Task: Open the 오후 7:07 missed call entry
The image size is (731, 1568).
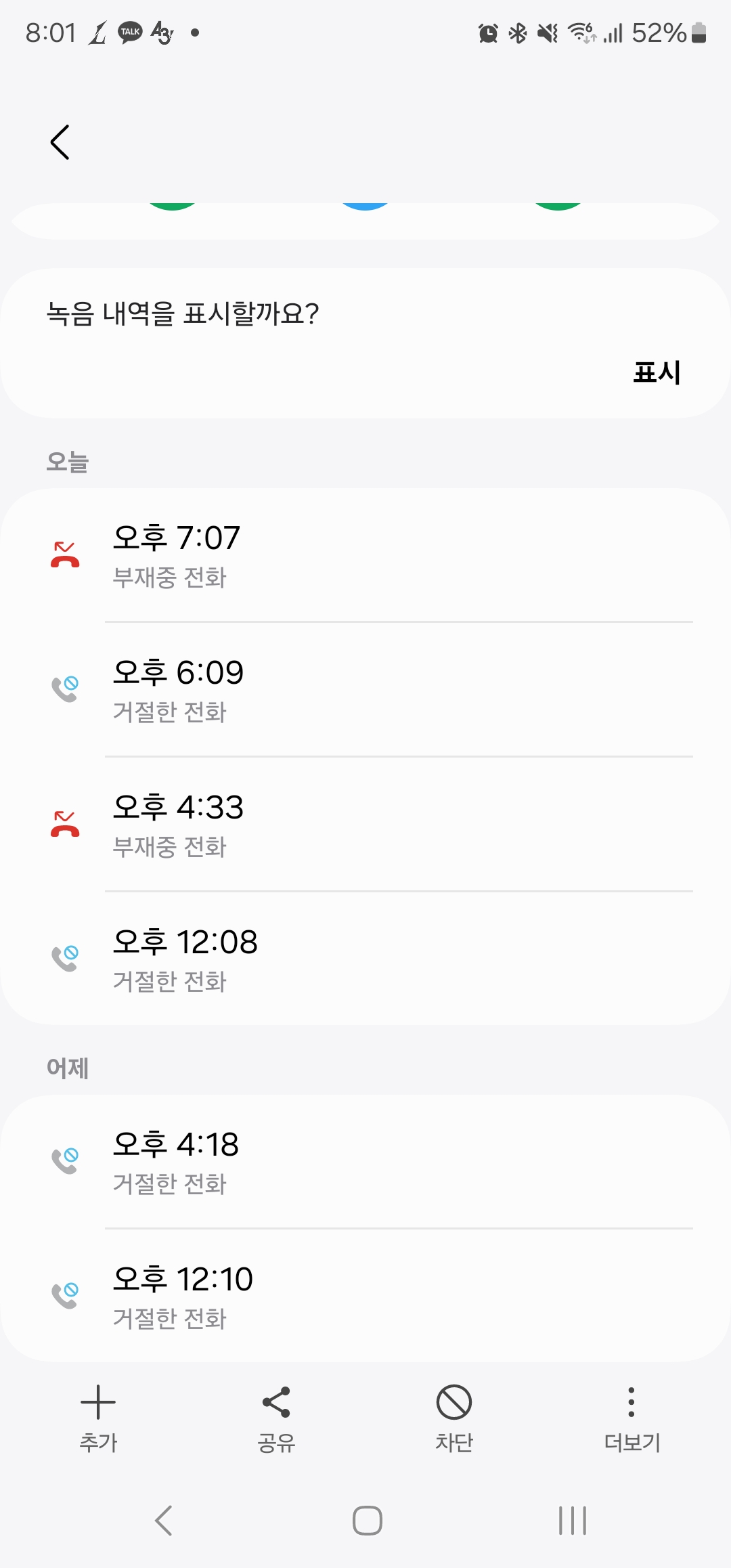Action: [x=365, y=555]
